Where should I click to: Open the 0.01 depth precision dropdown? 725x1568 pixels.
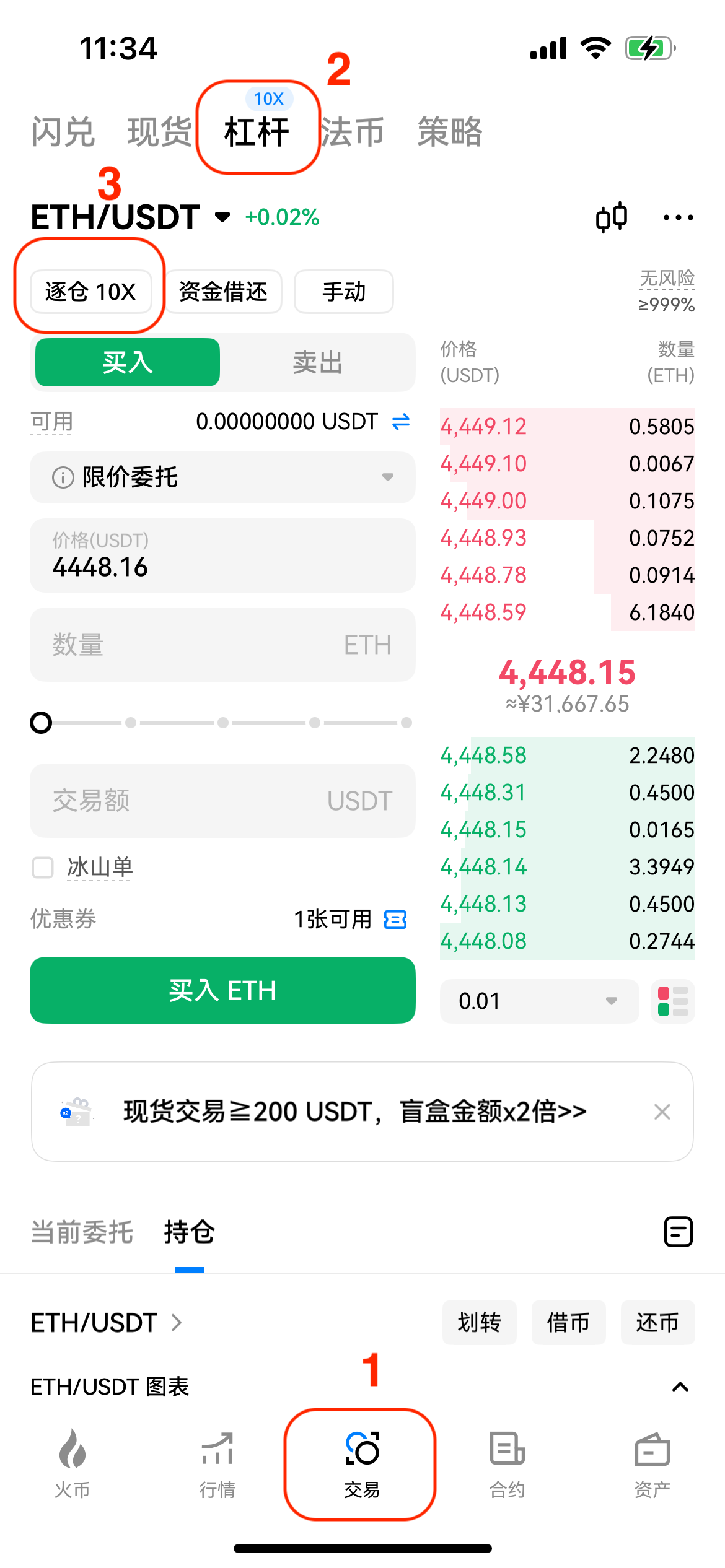[538, 1001]
